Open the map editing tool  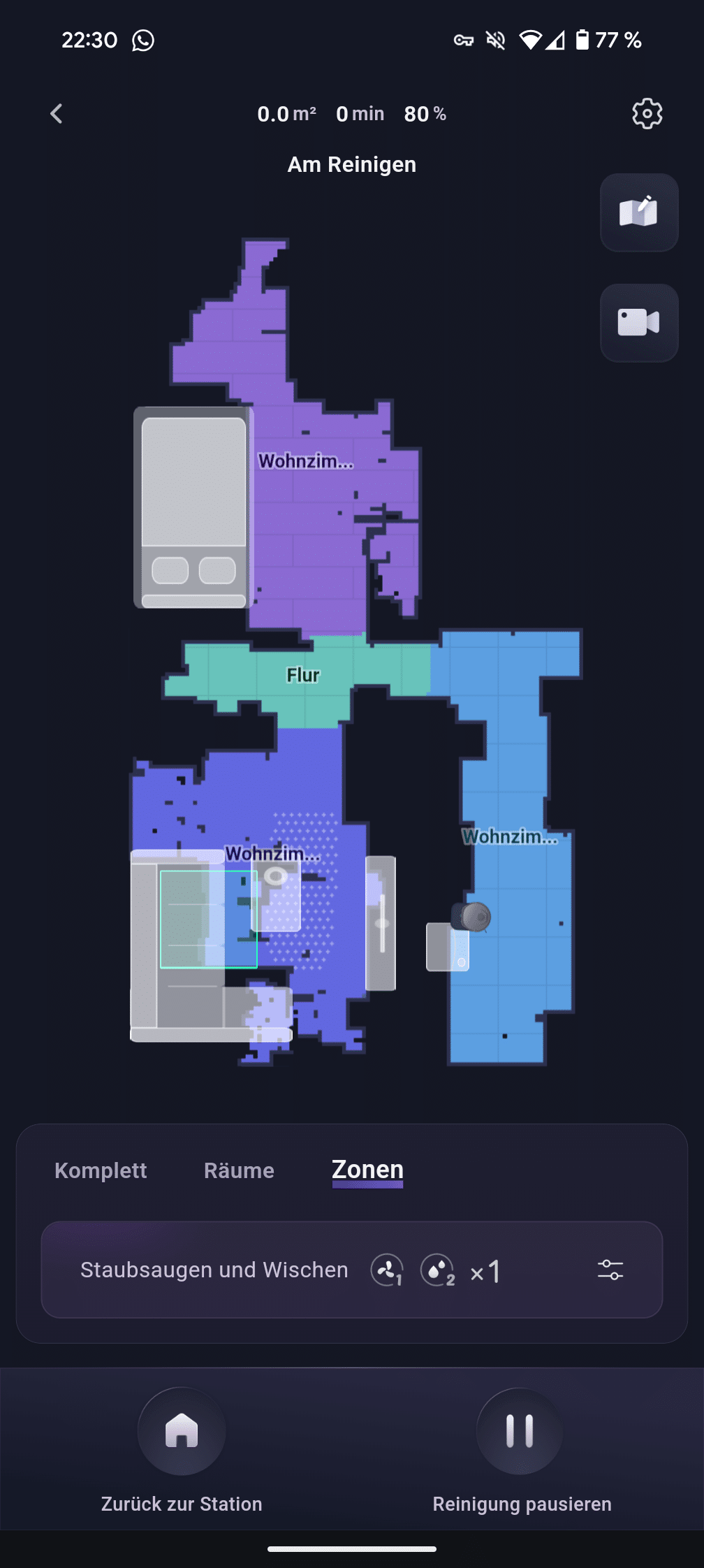(639, 212)
